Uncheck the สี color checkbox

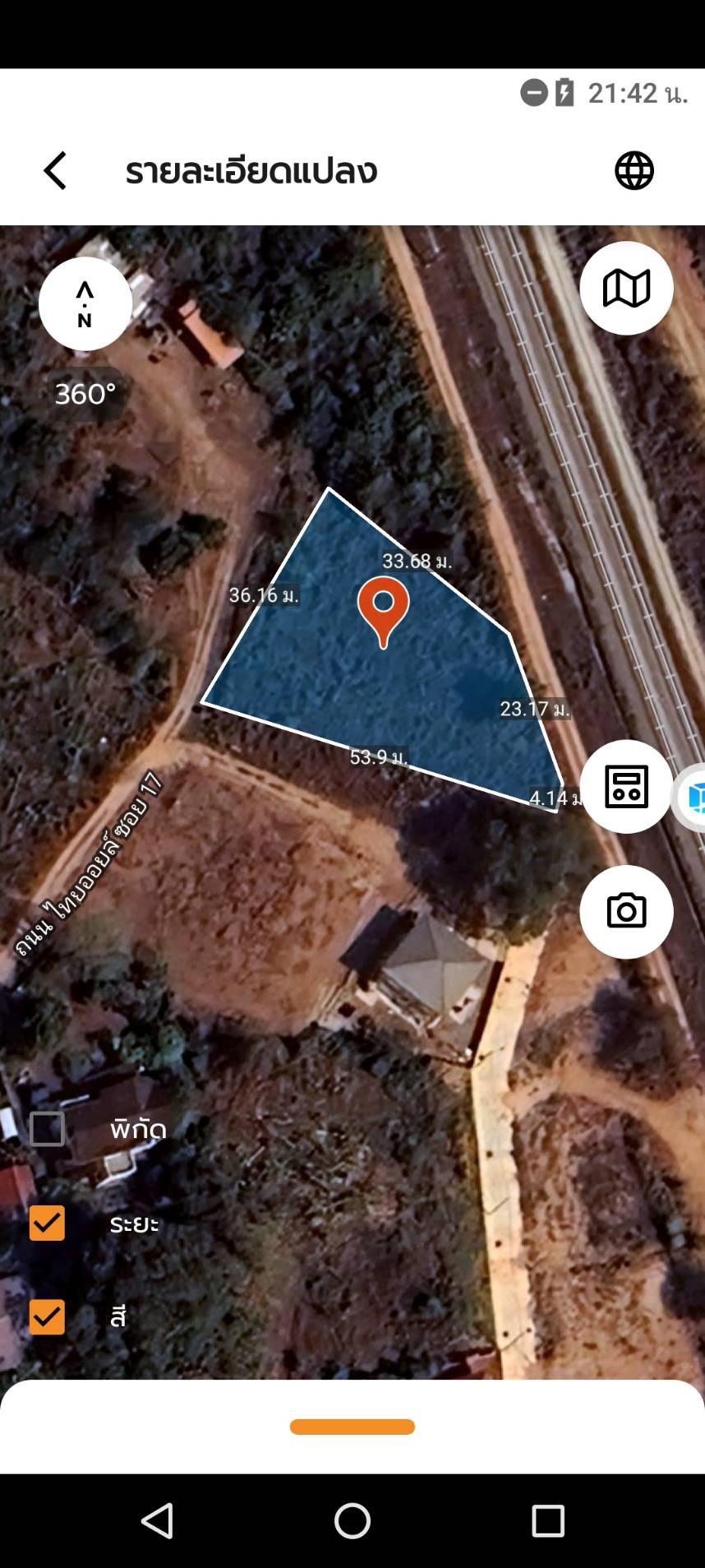(47, 1317)
